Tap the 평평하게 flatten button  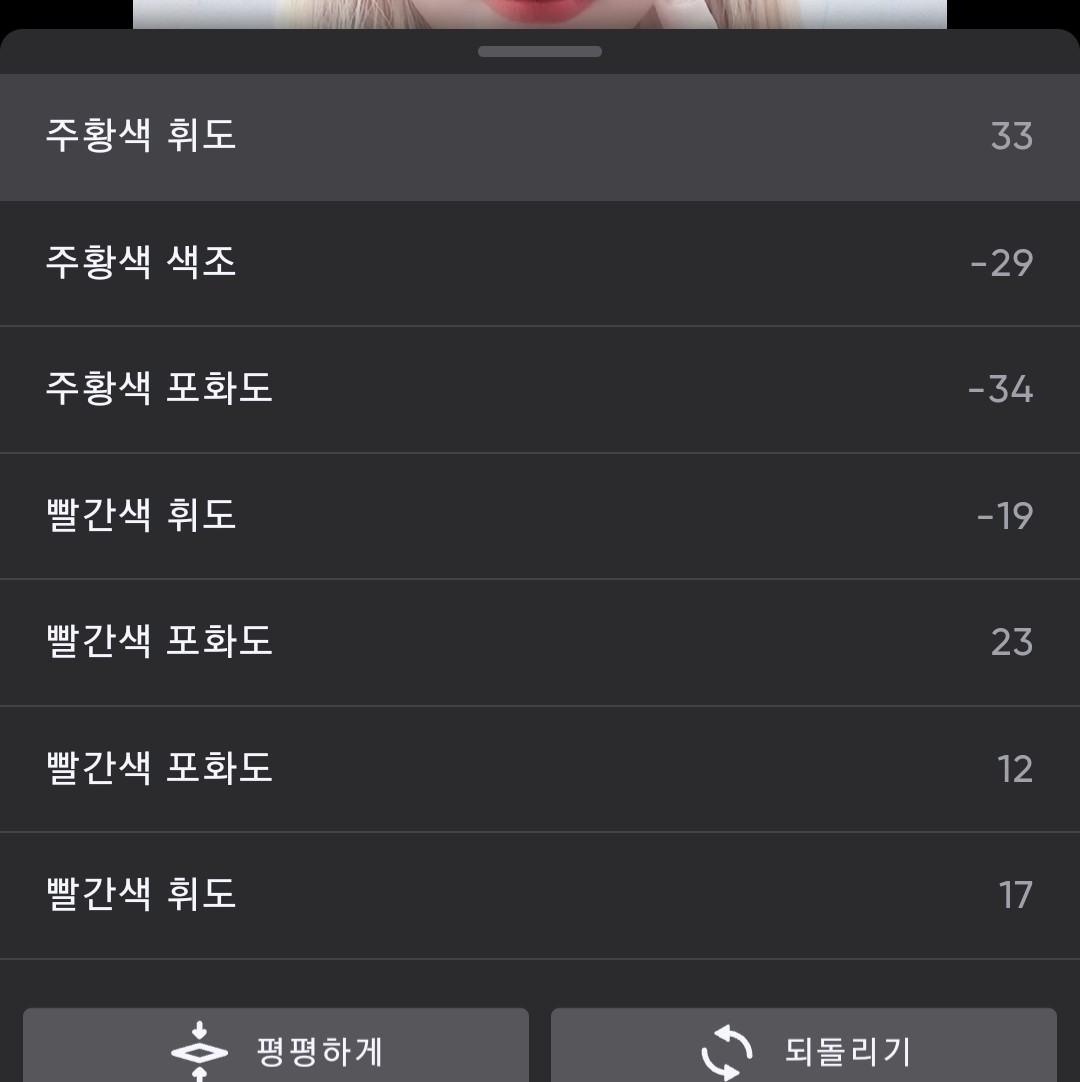276,1048
